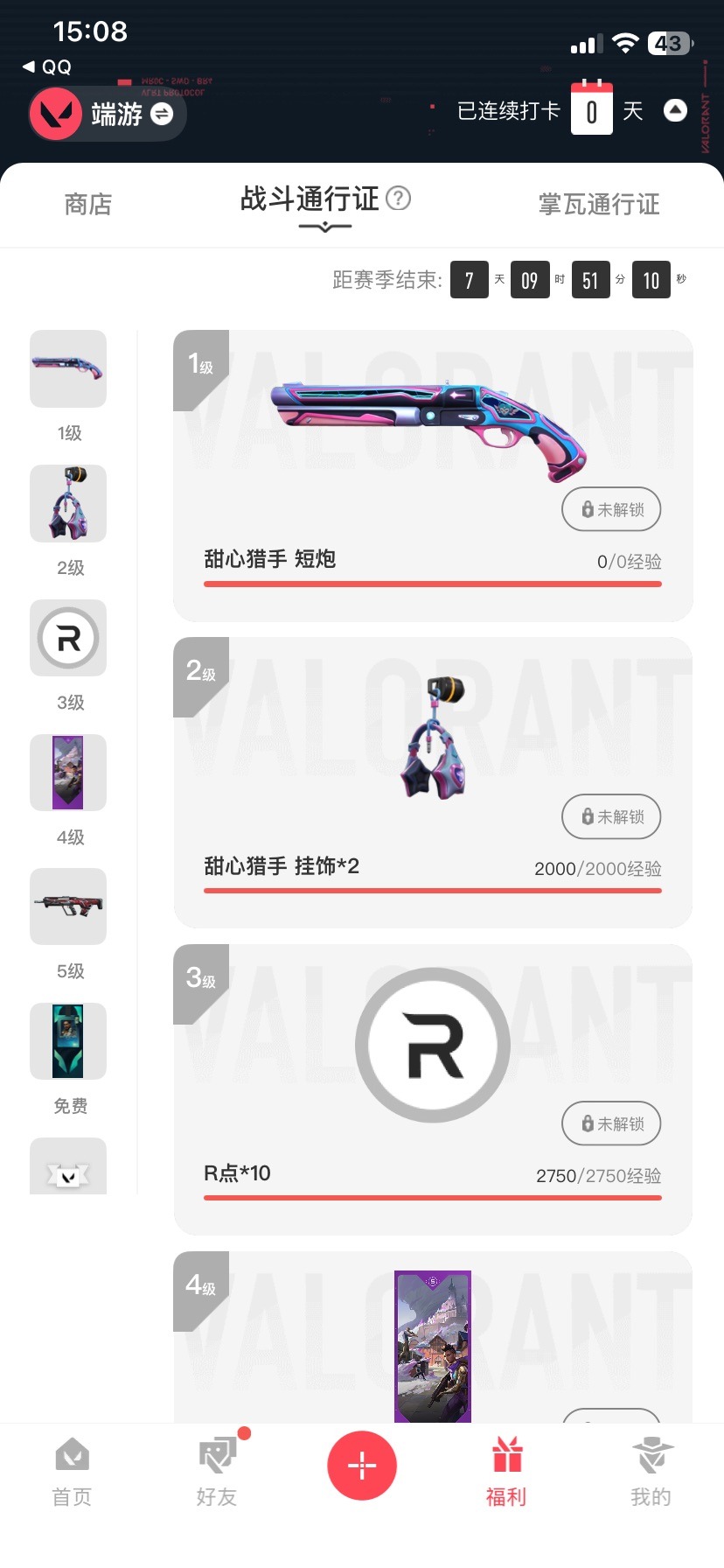Tap the check-in calendar icon showing 0 天
The height and width of the screenshot is (1568, 724).
point(592,110)
